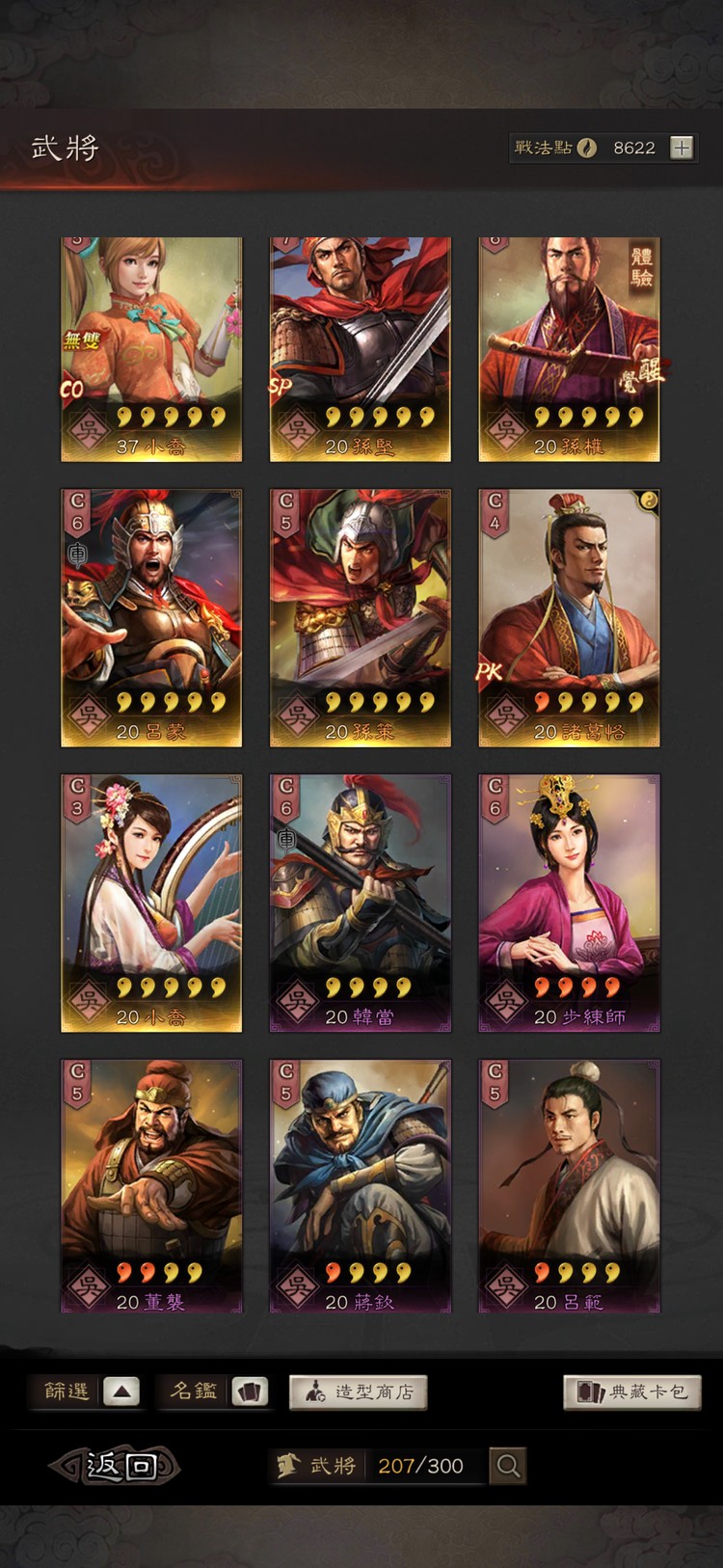Go to the 造型商店 skin shop

click(359, 1392)
